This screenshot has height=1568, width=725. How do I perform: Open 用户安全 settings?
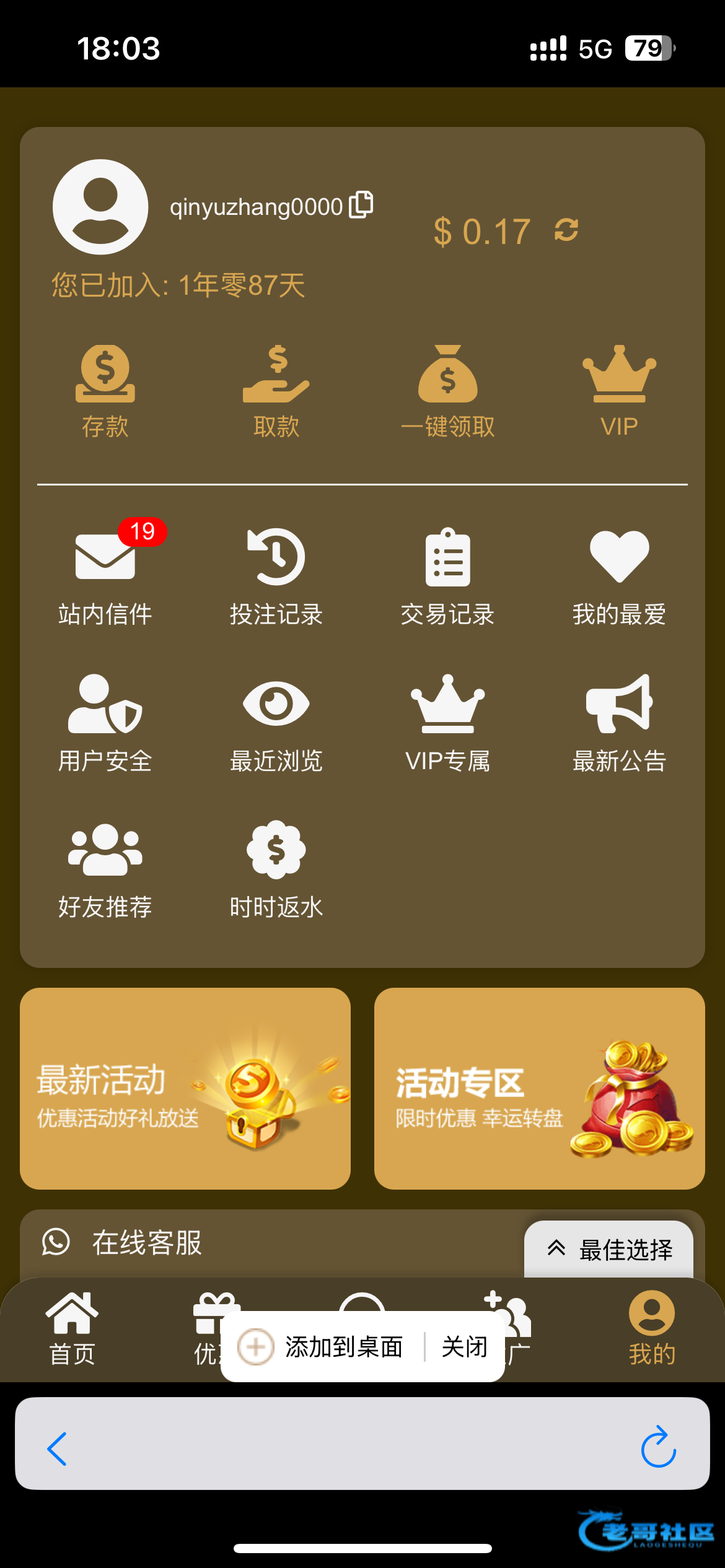[105, 721]
